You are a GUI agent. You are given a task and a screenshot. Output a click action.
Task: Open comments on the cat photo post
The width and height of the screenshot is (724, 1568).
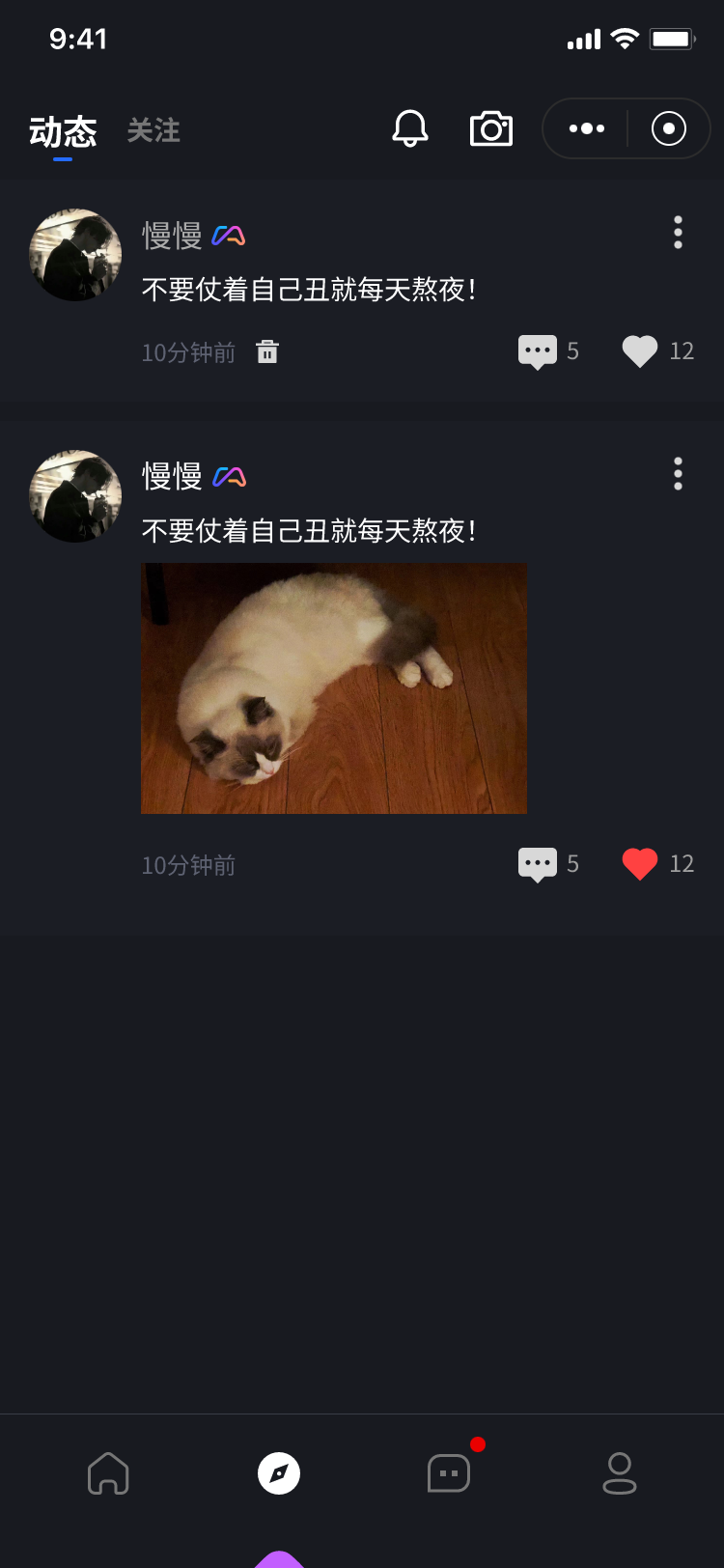[538, 863]
